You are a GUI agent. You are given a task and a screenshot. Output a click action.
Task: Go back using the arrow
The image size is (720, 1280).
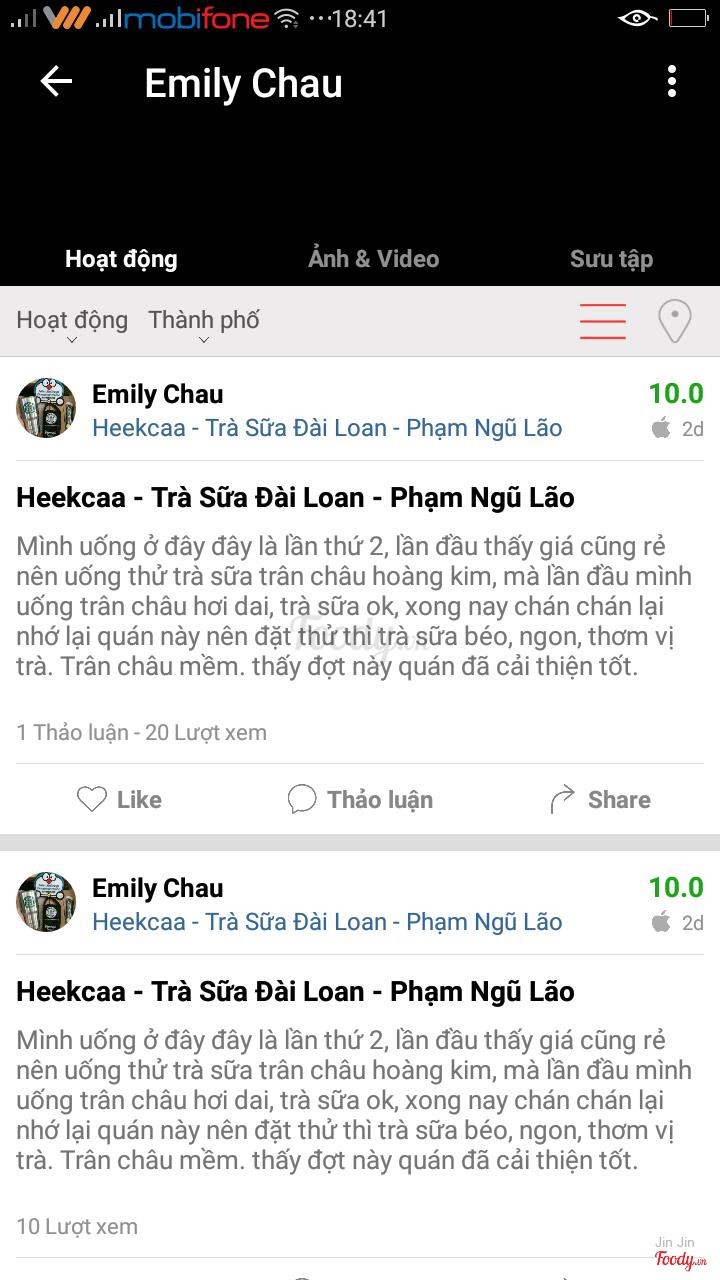click(x=56, y=82)
